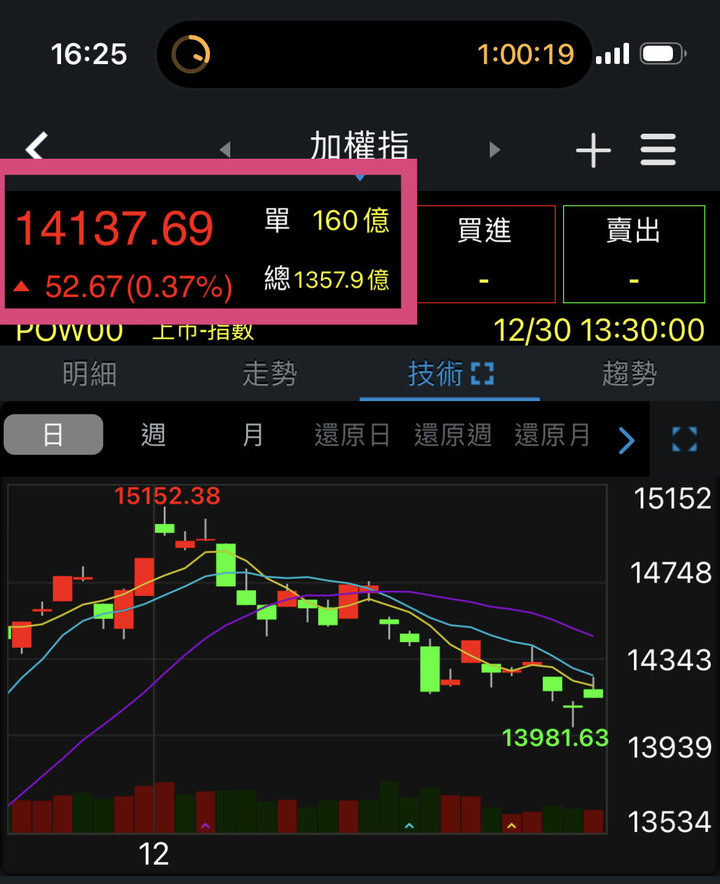Tap the 買進 buy button

[x=483, y=254]
